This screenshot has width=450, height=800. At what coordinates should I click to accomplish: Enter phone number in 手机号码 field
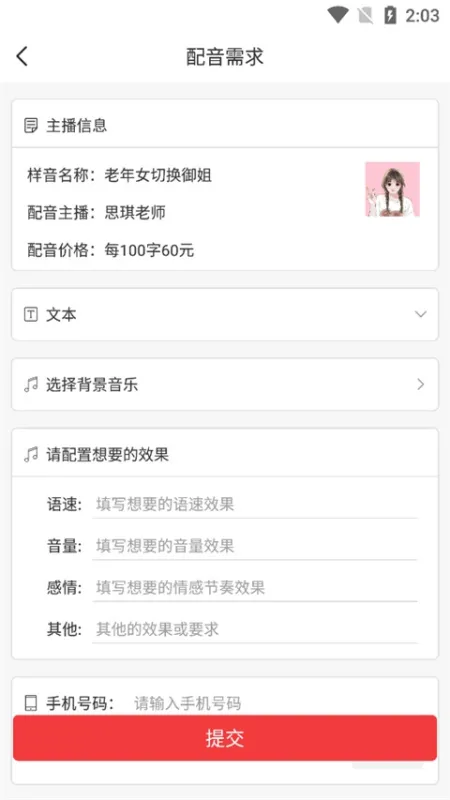tap(276, 704)
